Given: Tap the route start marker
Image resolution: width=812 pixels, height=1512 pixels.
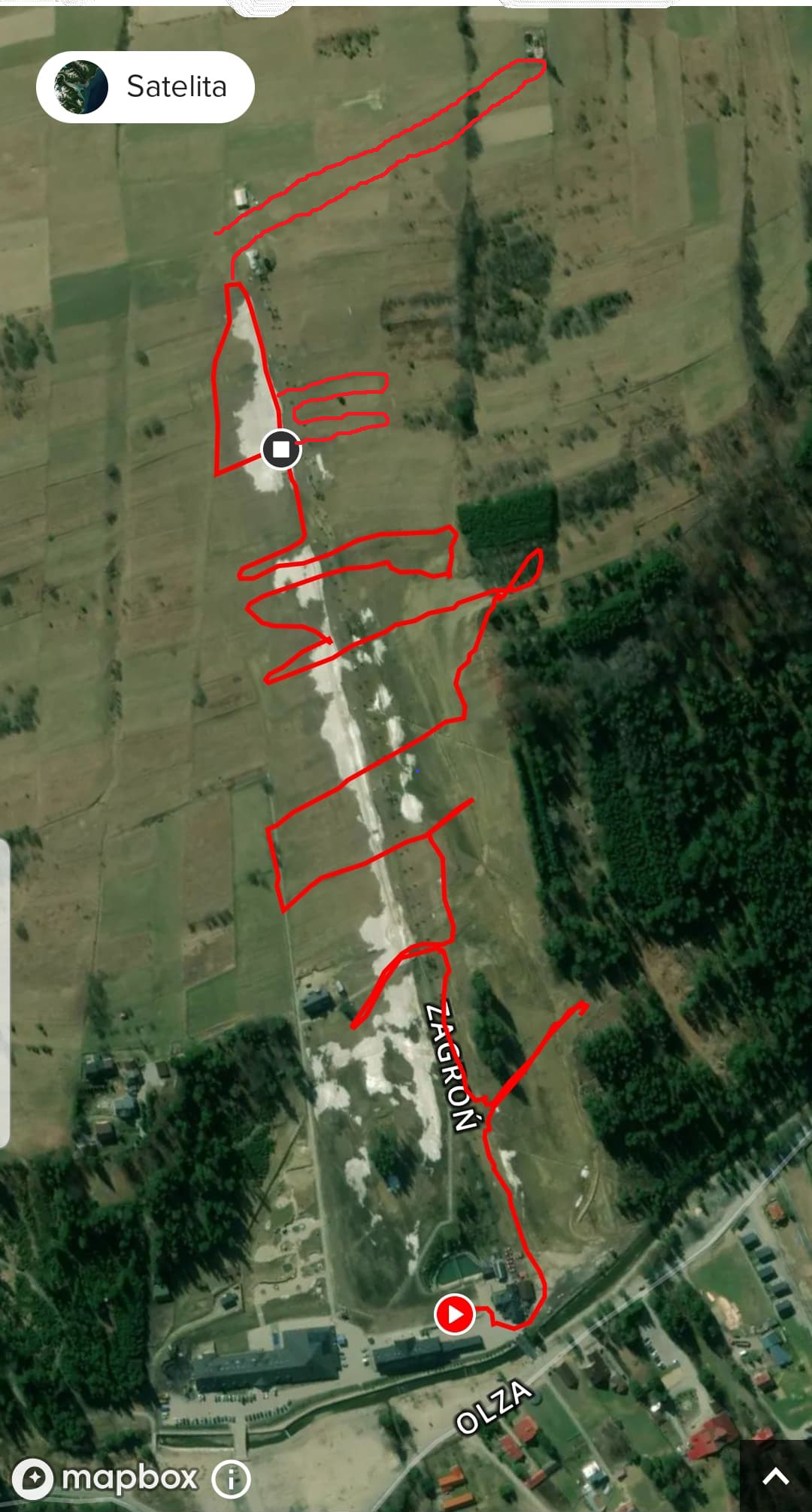Looking at the screenshot, I should [x=454, y=1314].
